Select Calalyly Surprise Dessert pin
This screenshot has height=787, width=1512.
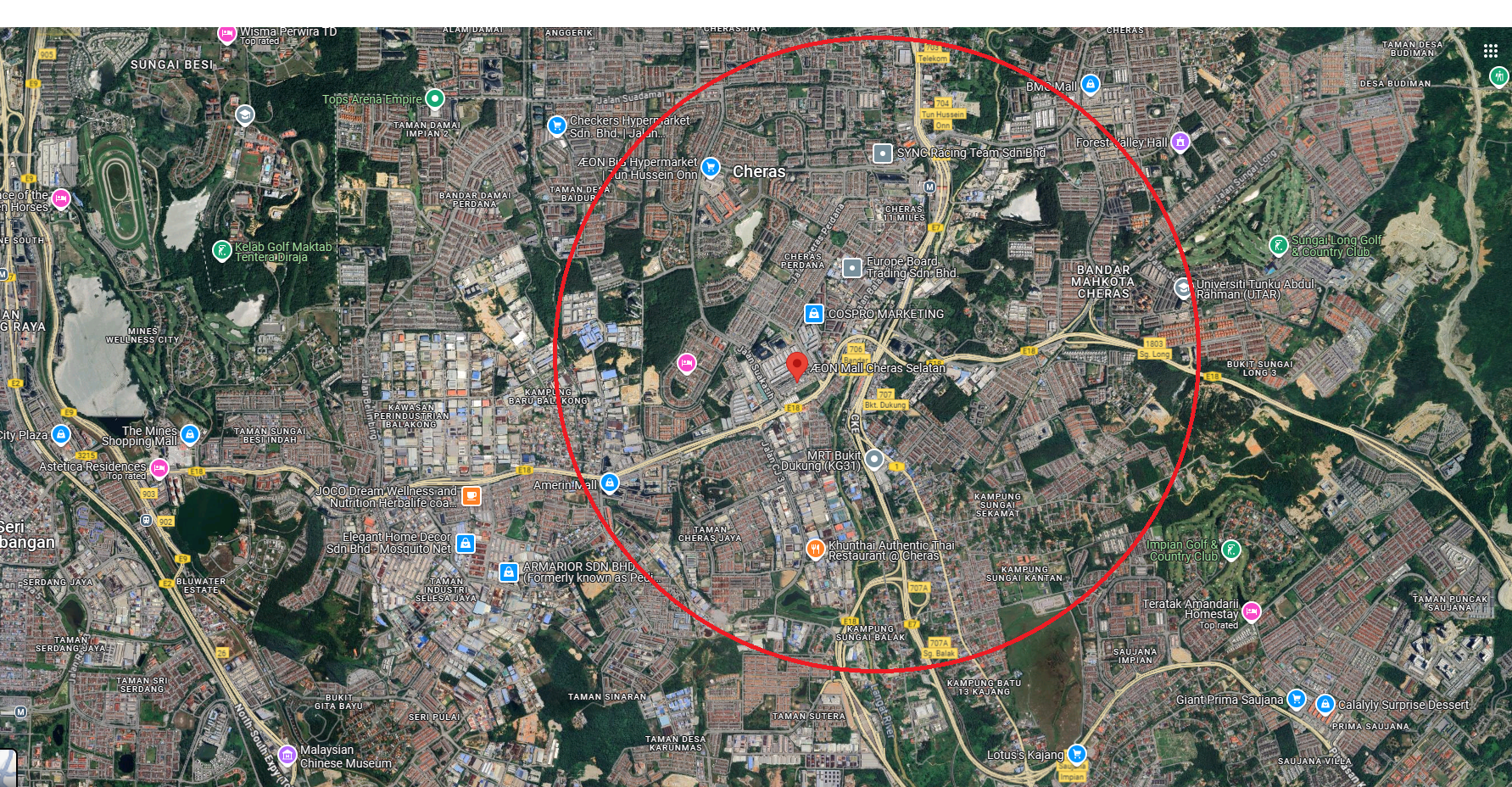pos(1325,704)
